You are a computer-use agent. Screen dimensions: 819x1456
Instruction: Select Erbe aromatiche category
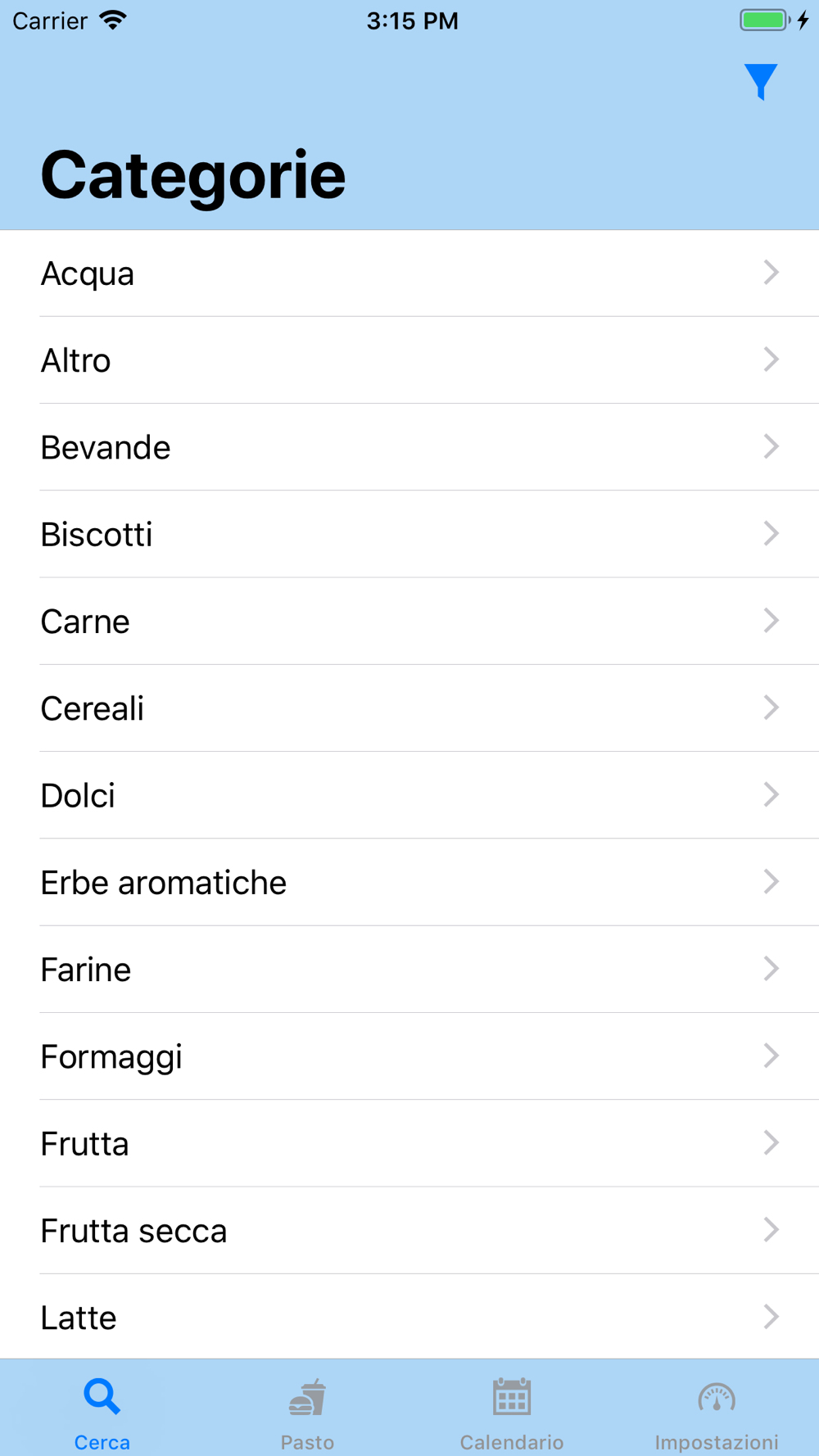tap(409, 883)
